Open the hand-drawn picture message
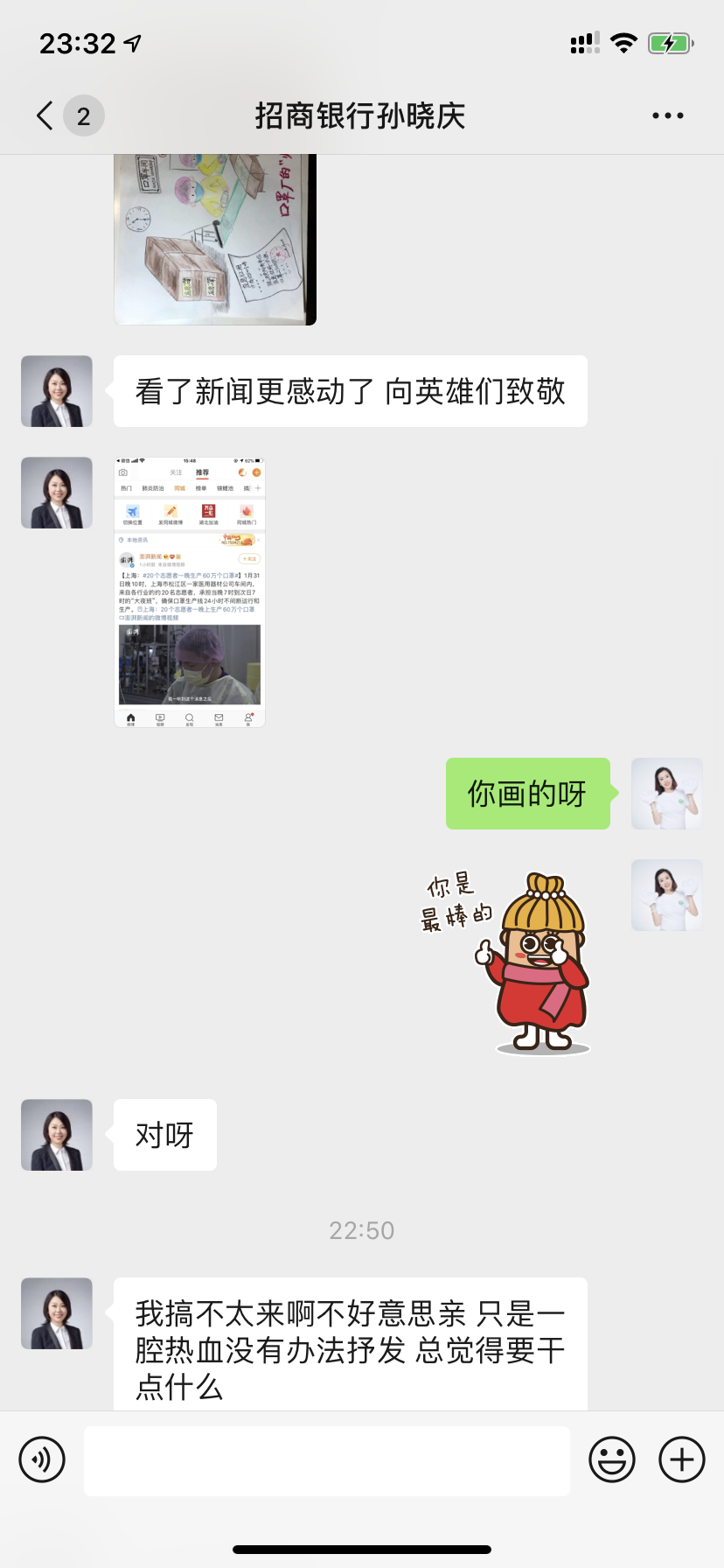The width and height of the screenshot is (724, 1568). coord(215,239)
